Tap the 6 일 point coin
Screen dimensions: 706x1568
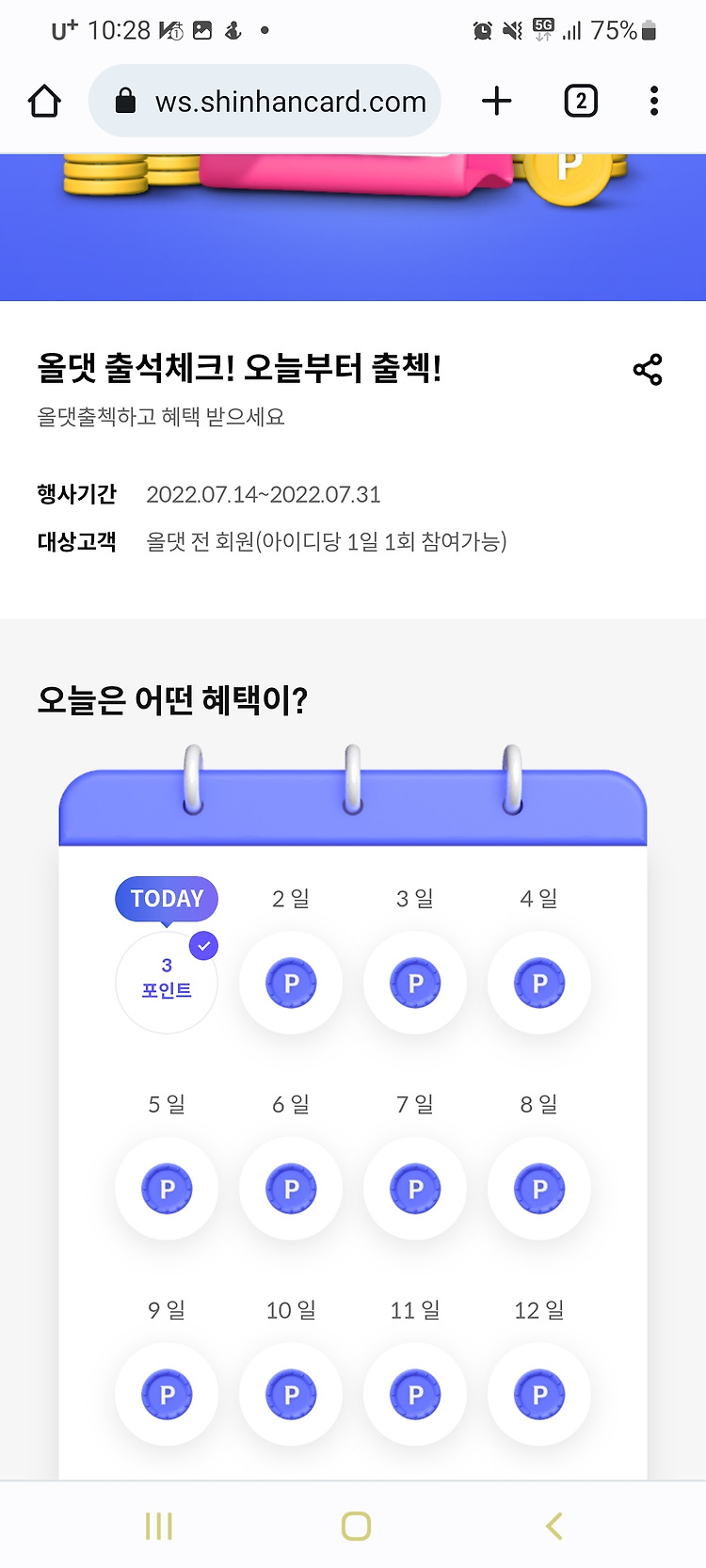291,1189
